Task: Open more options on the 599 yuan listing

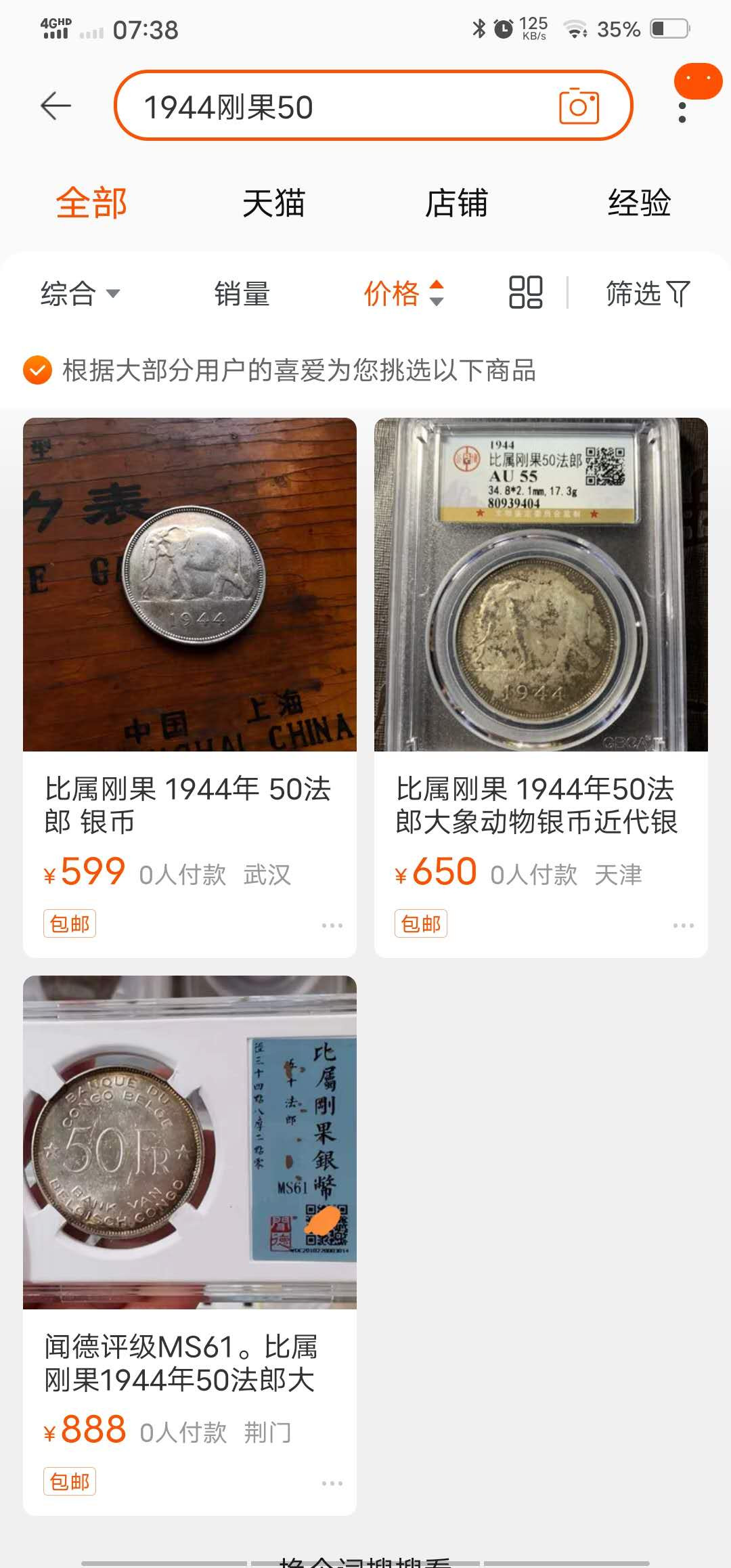Action: tap(329, 923)
